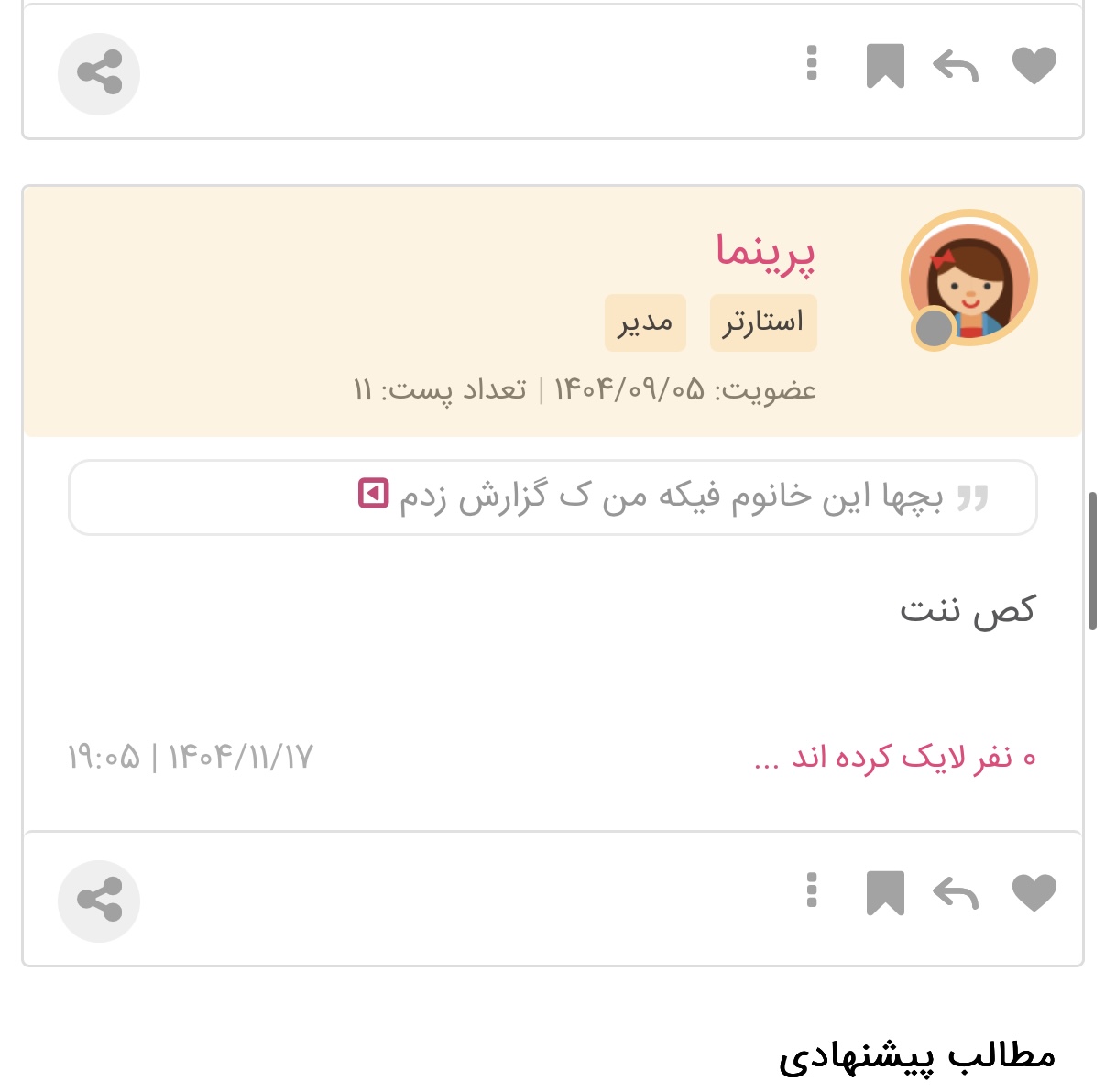This screenshot has width=1105, height=1092.
Task: Share the previous post above
Action: [x=99, y=73]
